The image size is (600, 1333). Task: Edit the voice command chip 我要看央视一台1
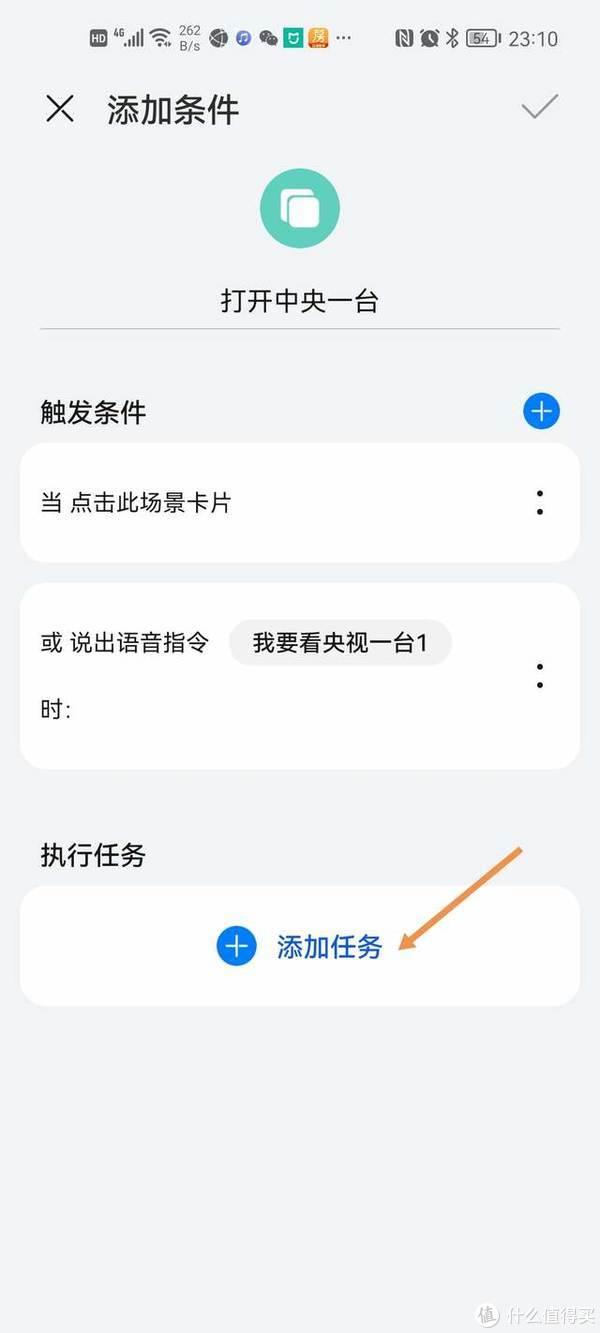[x=340, y=643]
